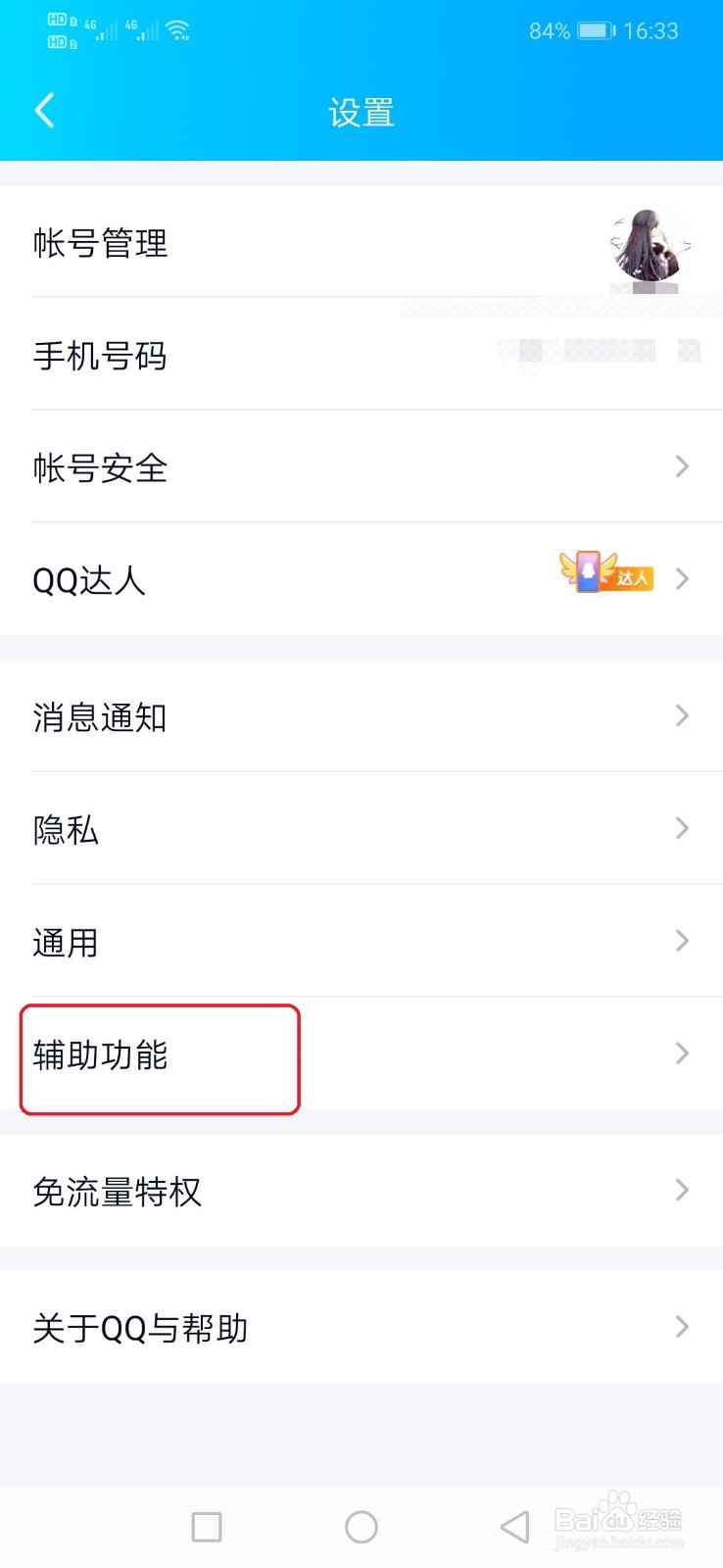Tap the battery indicator in the status bar
The width and height of the screenshot is (723, 1568).
tap(599, 30)
